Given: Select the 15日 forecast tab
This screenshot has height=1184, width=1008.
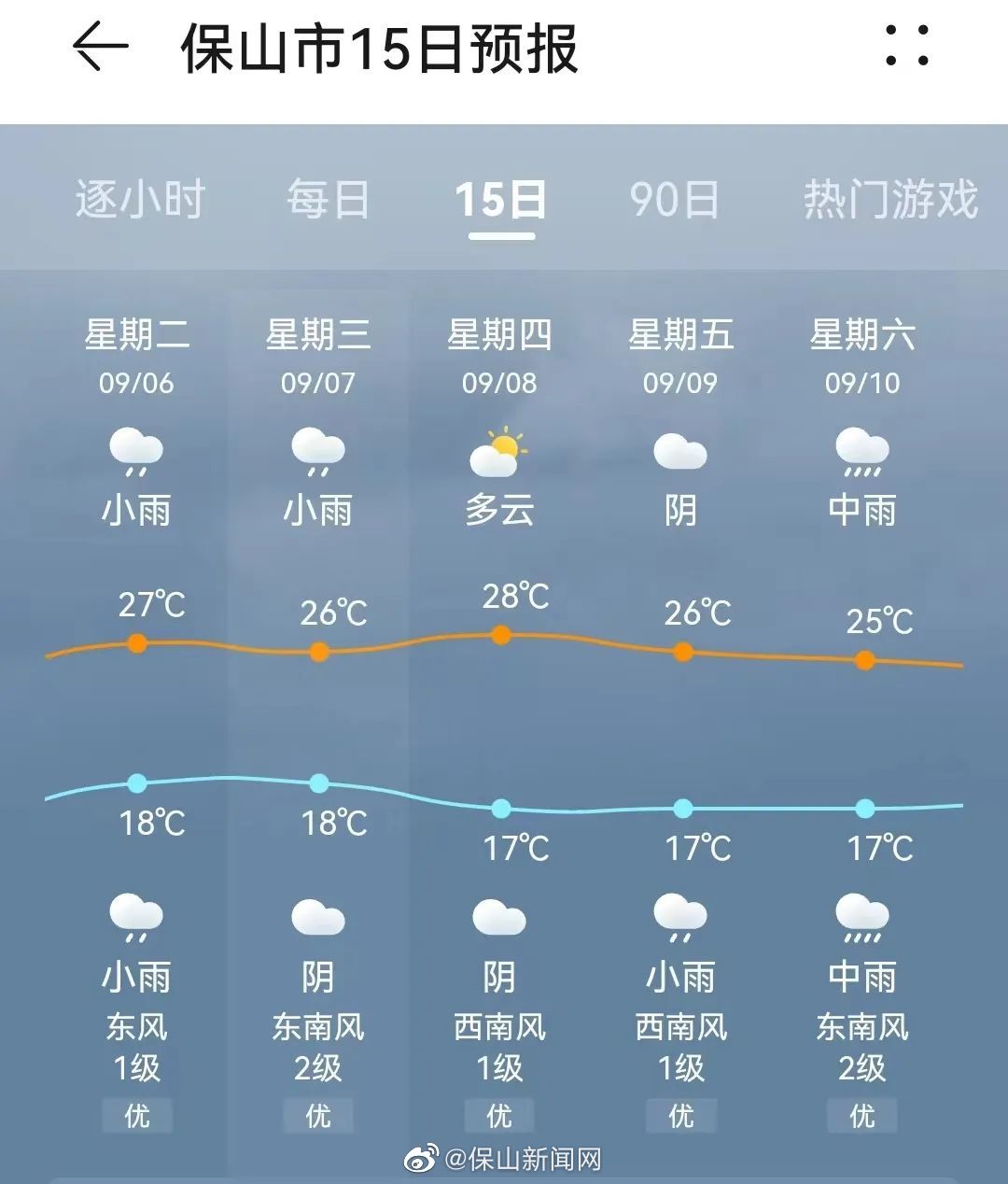Looking at the screenshot, I should [x=501, y=199].
